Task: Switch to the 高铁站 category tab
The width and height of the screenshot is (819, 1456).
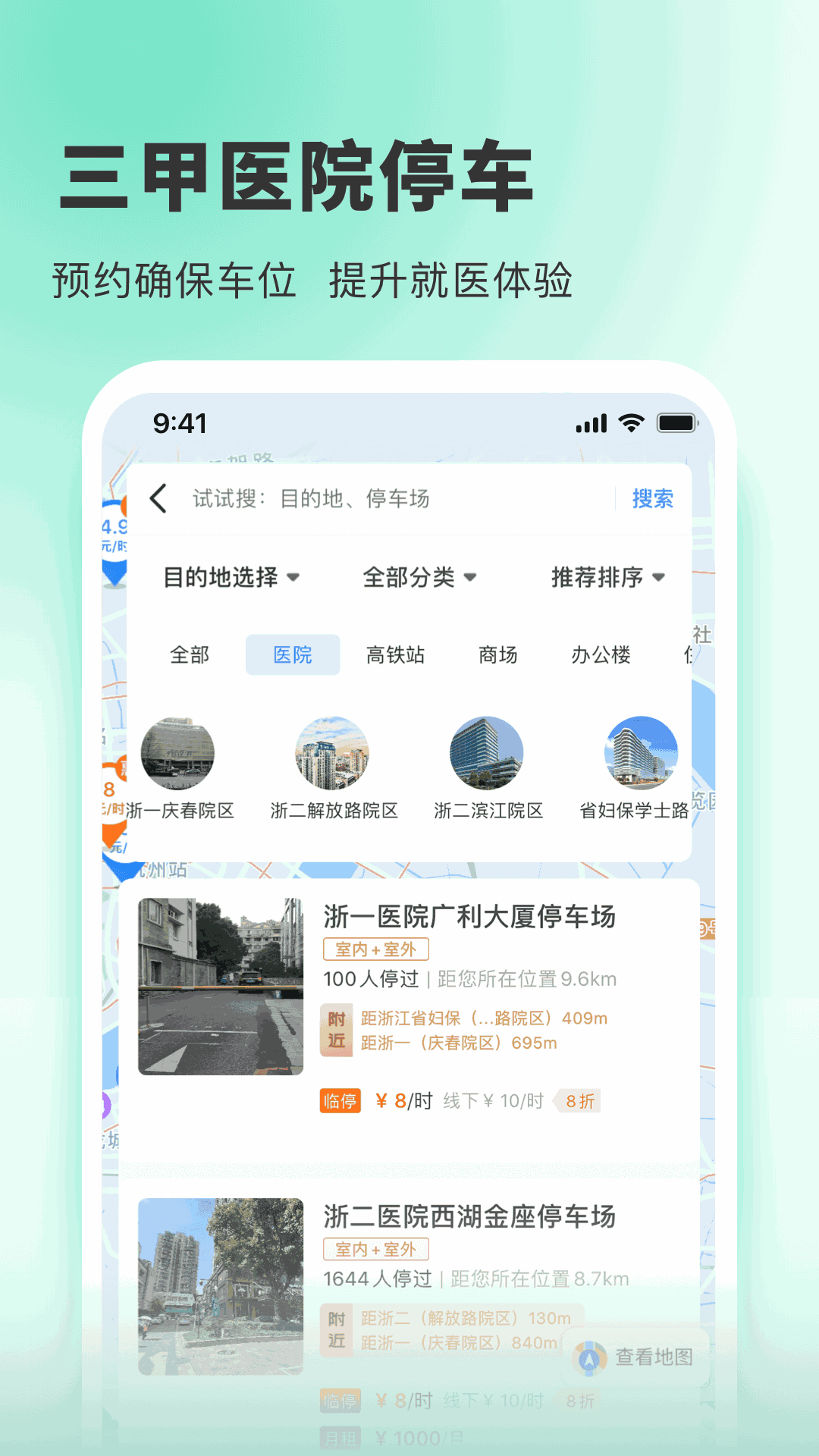Action: pyautogui.click(x=396, y=654)
